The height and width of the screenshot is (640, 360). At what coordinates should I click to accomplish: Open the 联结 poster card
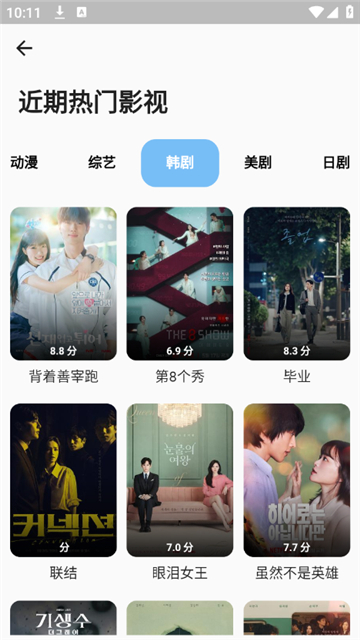click(x=63, y=480)
